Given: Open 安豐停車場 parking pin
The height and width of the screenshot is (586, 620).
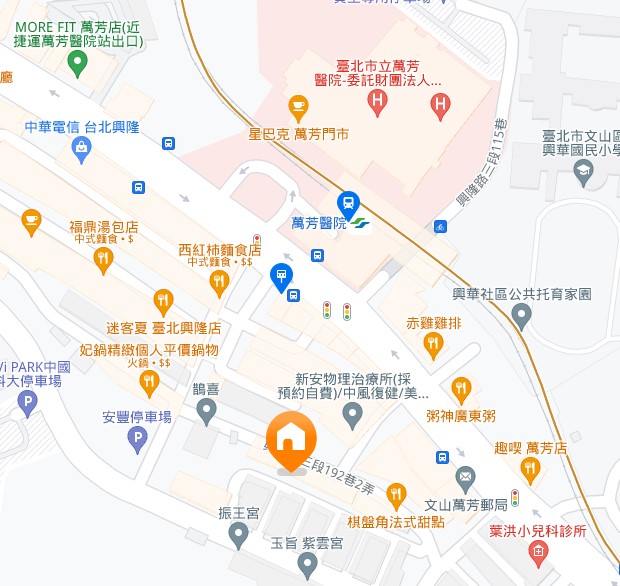Looking at the screenshot, I should coord(138,437).
